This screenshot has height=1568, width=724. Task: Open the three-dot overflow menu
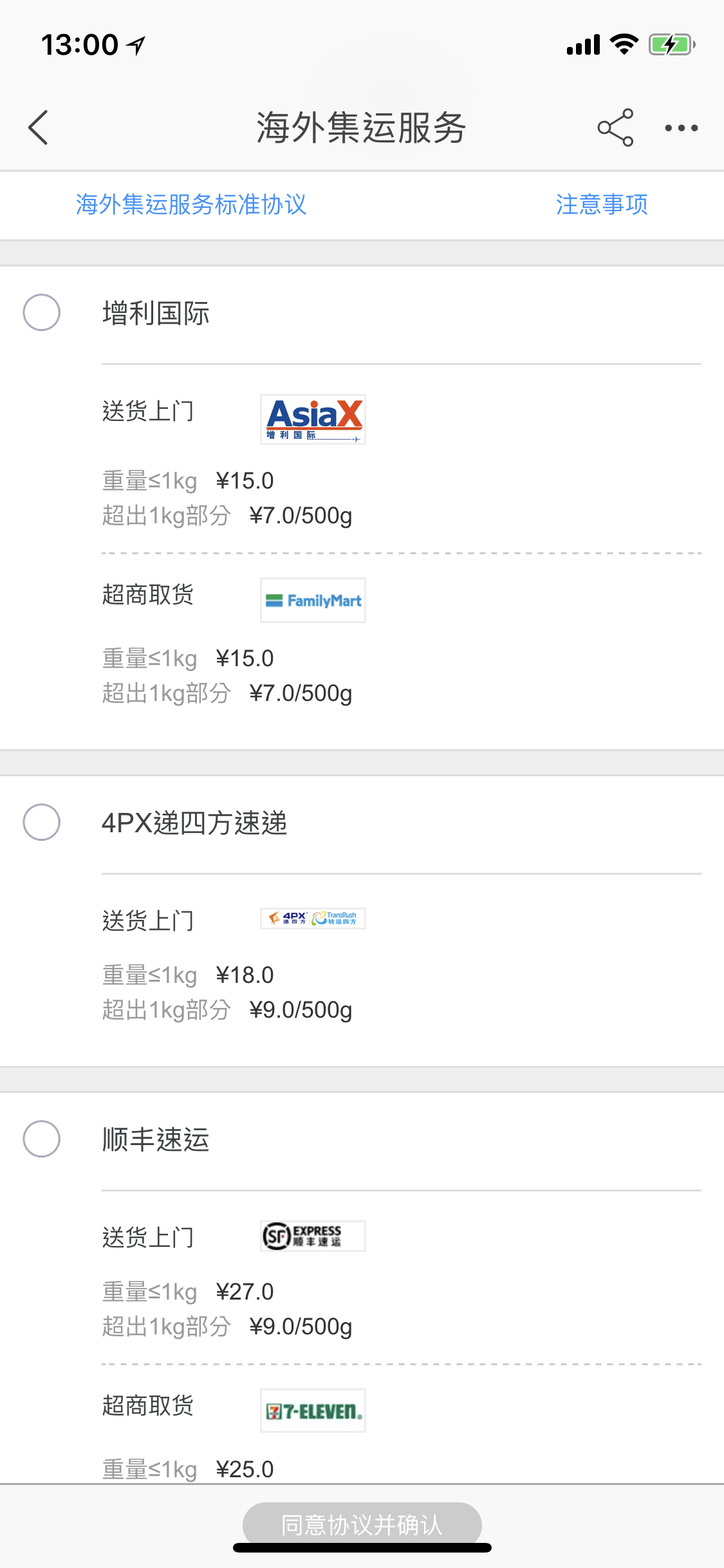point(681,127)
